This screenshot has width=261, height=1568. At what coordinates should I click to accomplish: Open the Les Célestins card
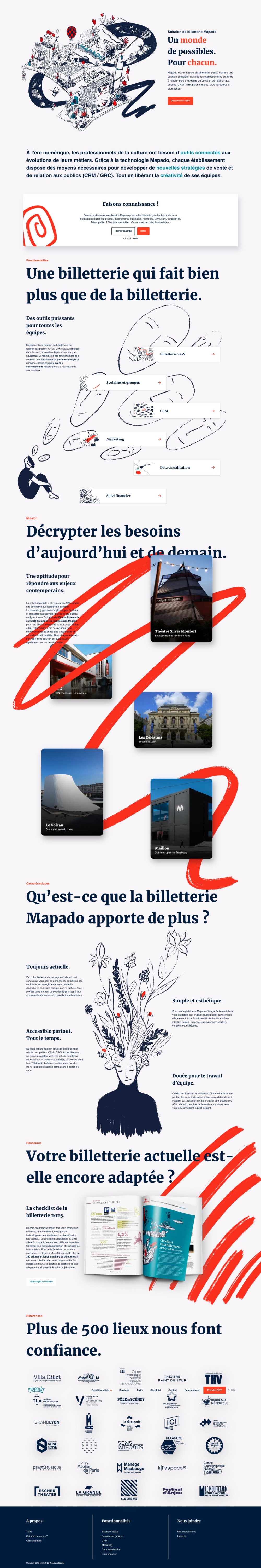[x=173, y=719]
